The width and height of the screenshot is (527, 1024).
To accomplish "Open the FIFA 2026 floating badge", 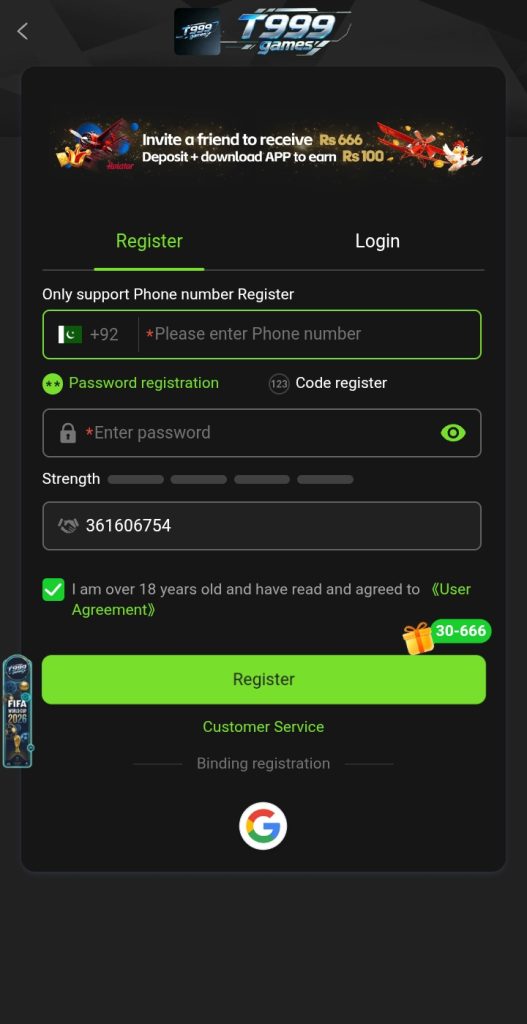I will [17, 711].
